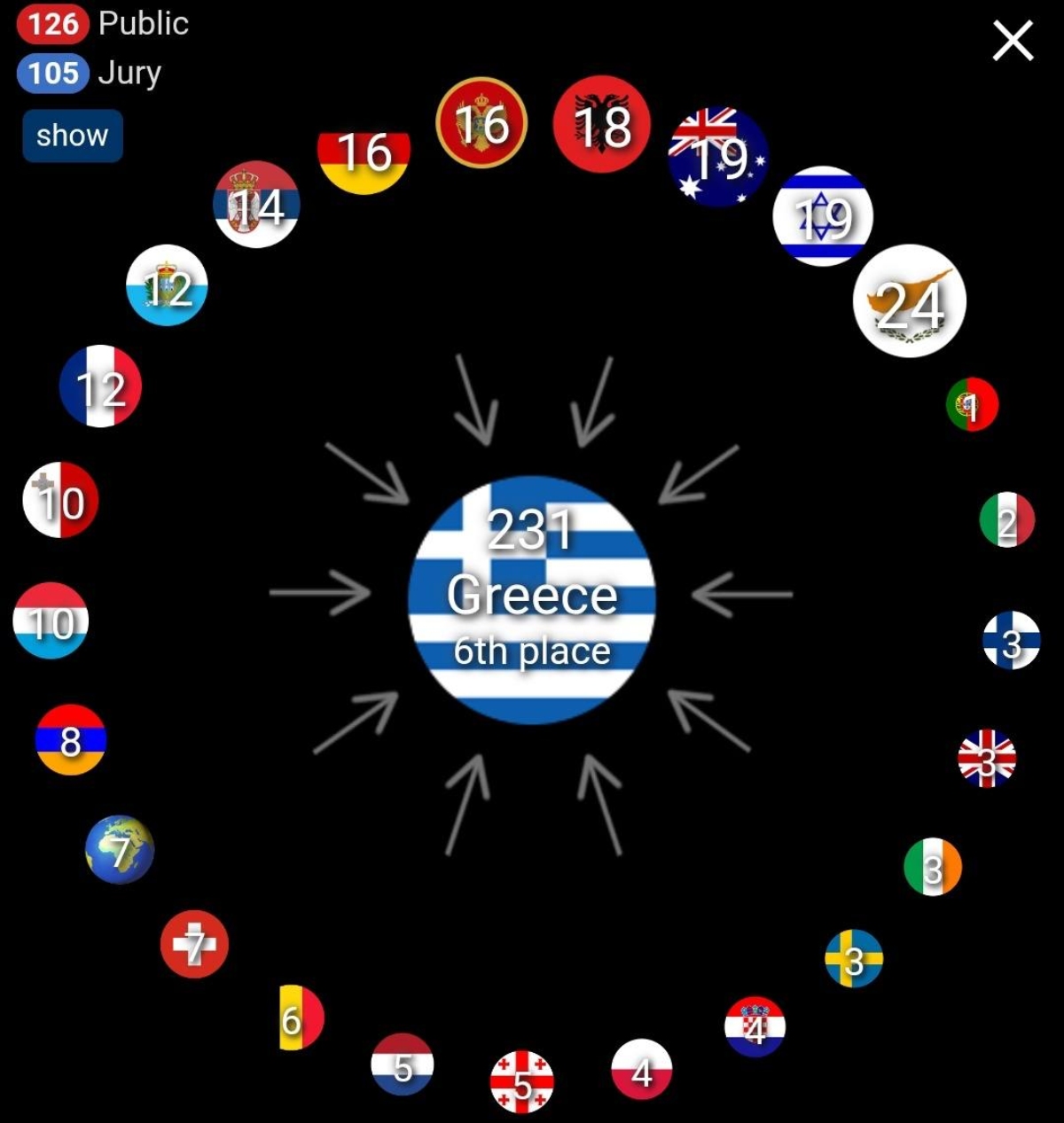Select Sweden's flag with 3 points

pos(854,958)
